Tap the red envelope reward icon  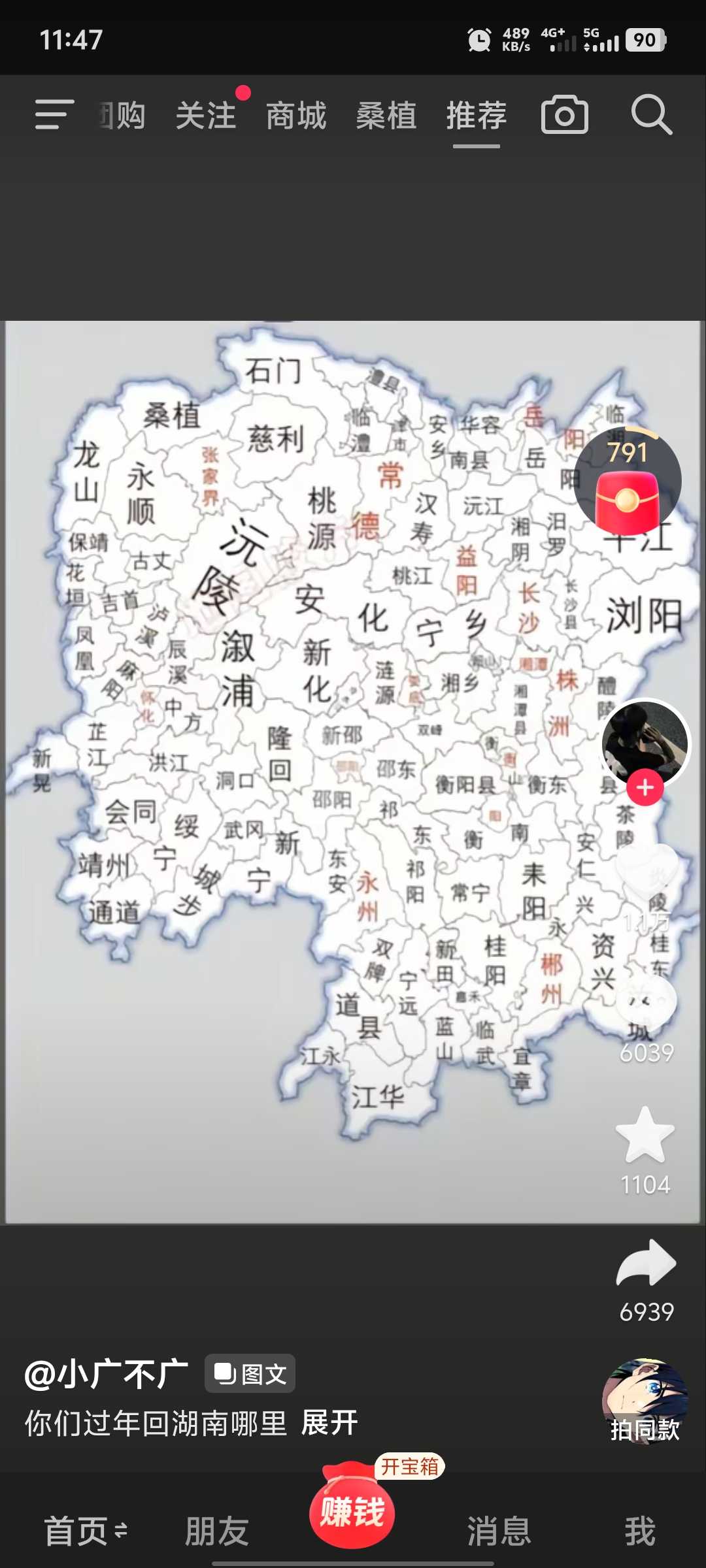click(628, 483)
